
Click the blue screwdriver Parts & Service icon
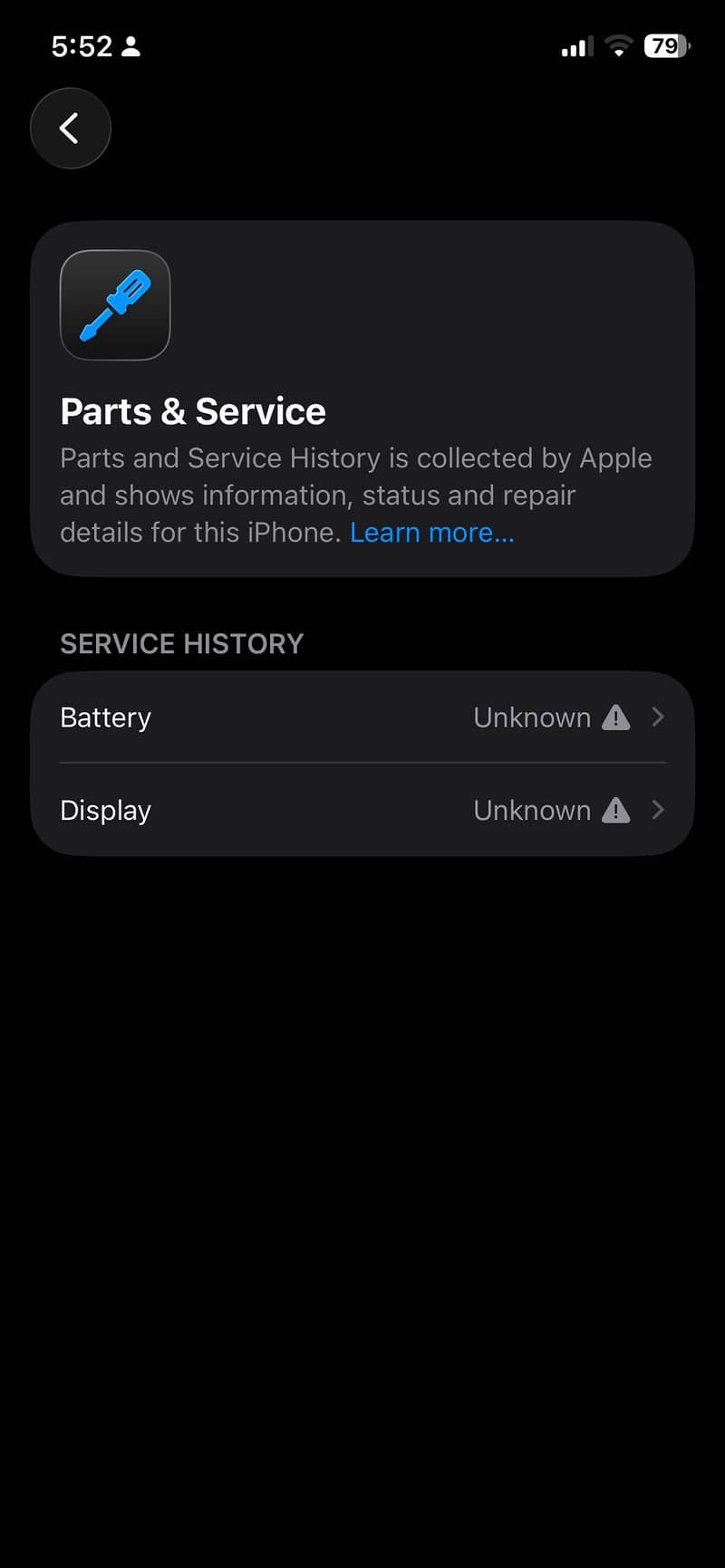click(114, 305)
